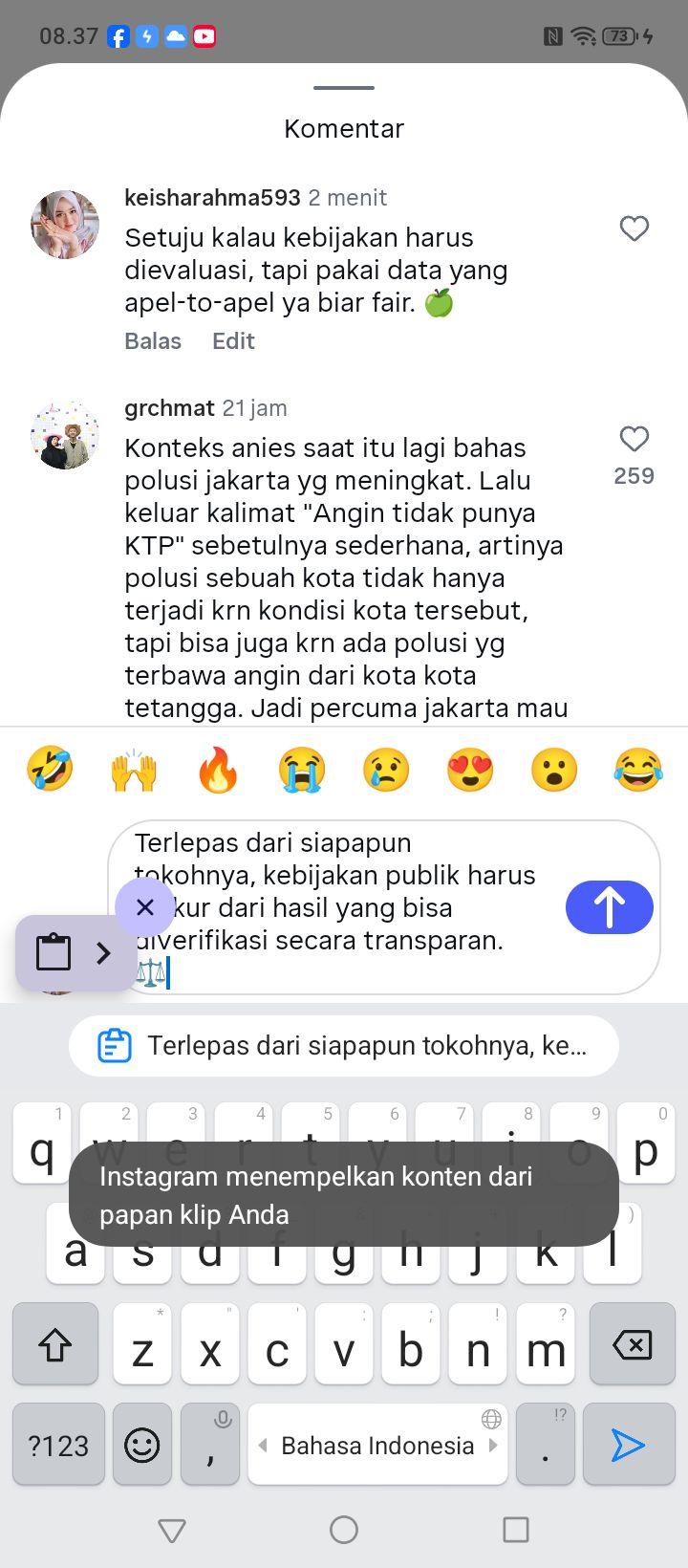Edit keisharahma593's comment

pyautogui.click(x=233, y=341)
